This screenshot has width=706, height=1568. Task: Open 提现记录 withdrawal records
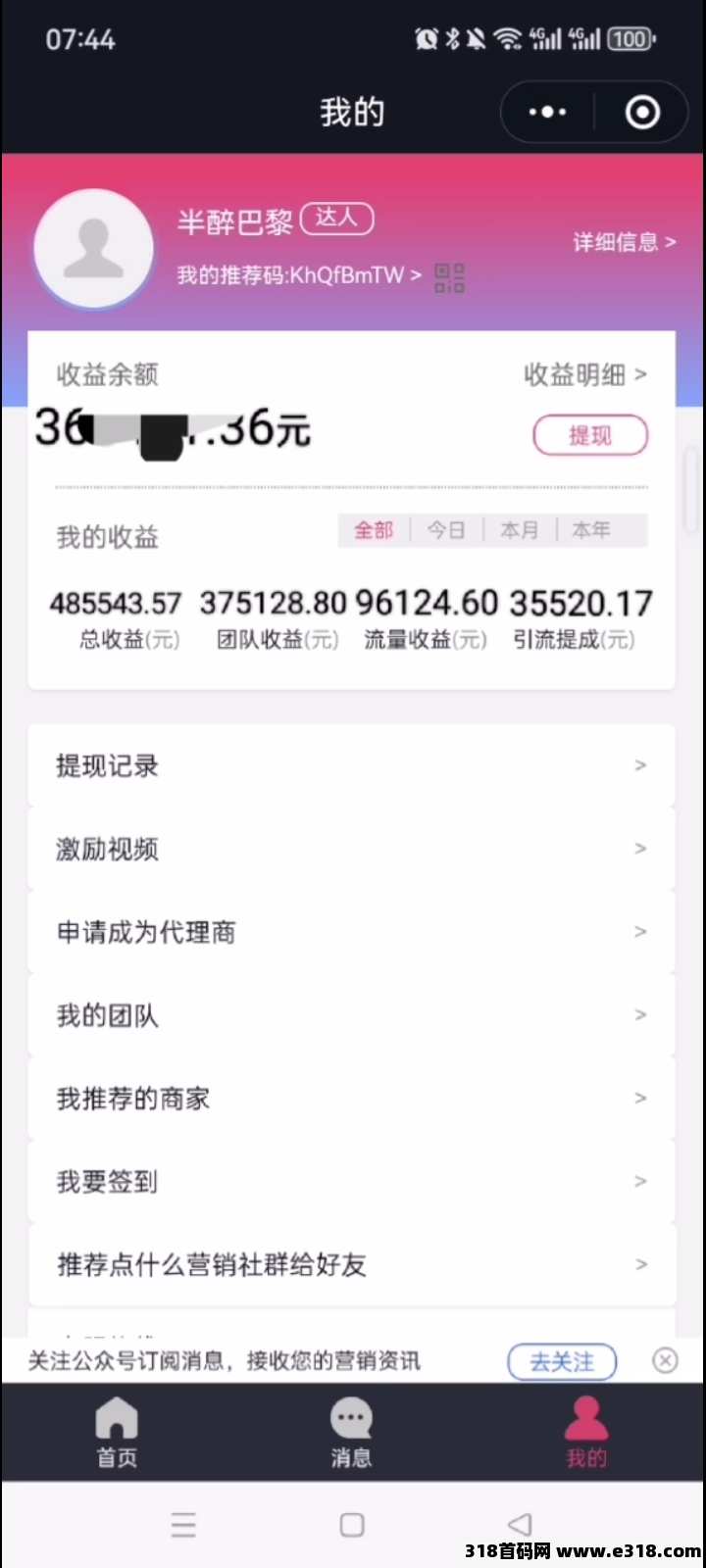[351, 765]
